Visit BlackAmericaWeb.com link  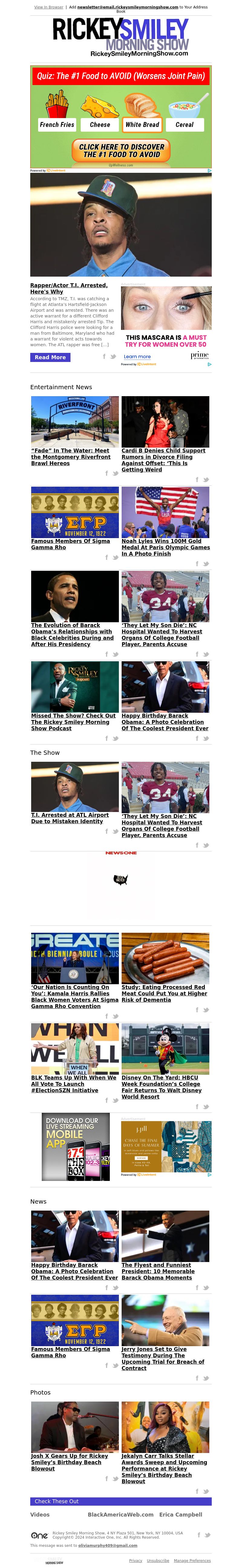(120, 1514)
